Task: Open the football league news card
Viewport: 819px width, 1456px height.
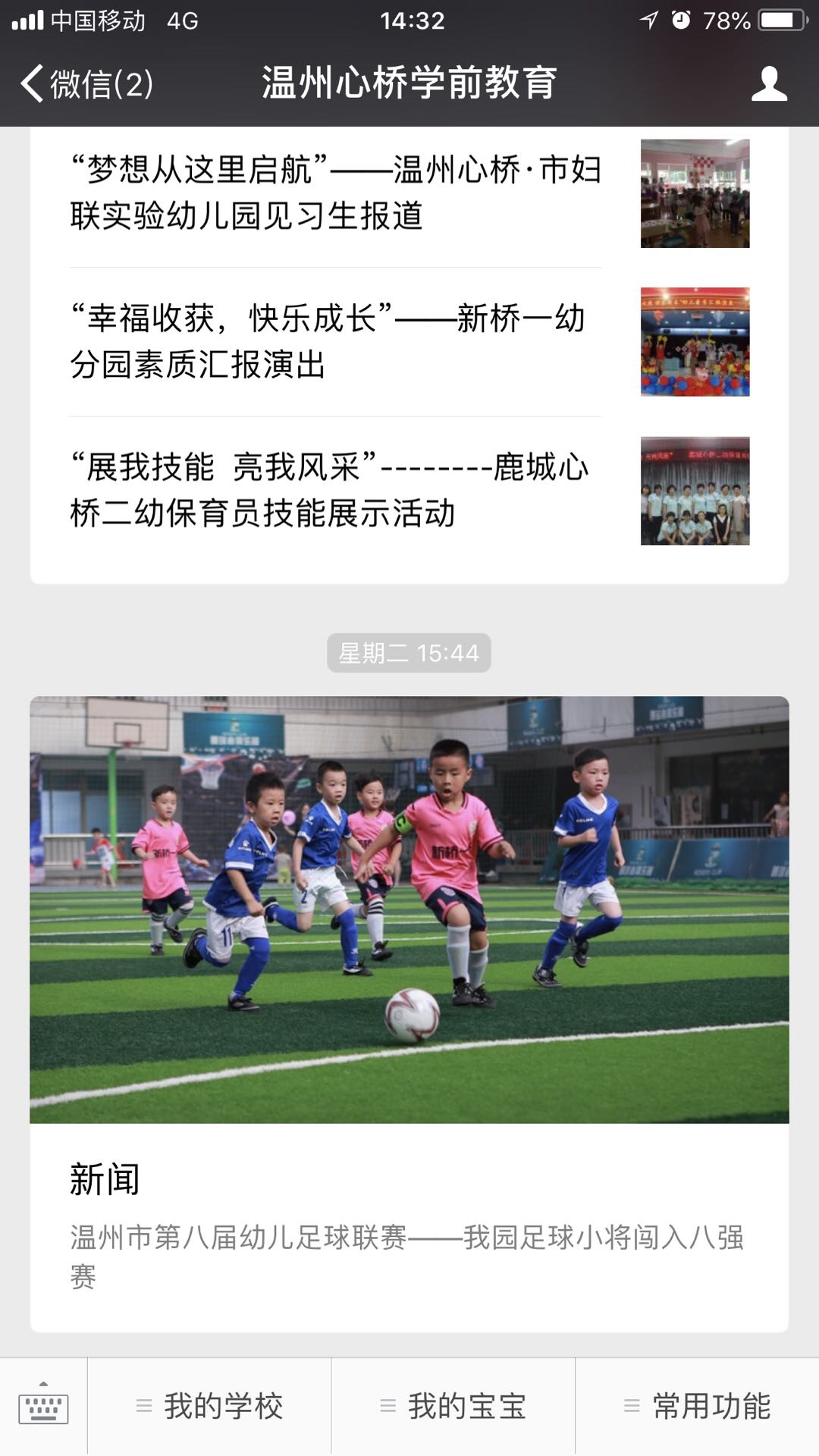Action: point(409,1012)
